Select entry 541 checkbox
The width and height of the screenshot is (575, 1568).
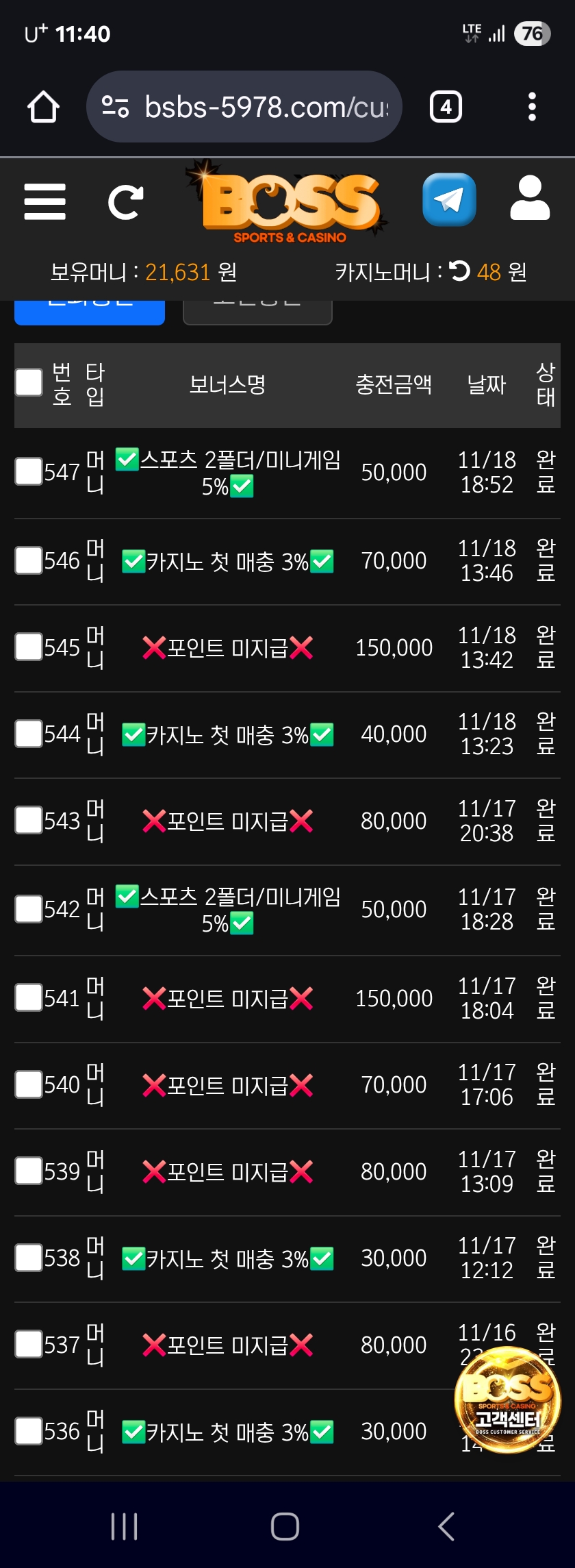point(29,997)
